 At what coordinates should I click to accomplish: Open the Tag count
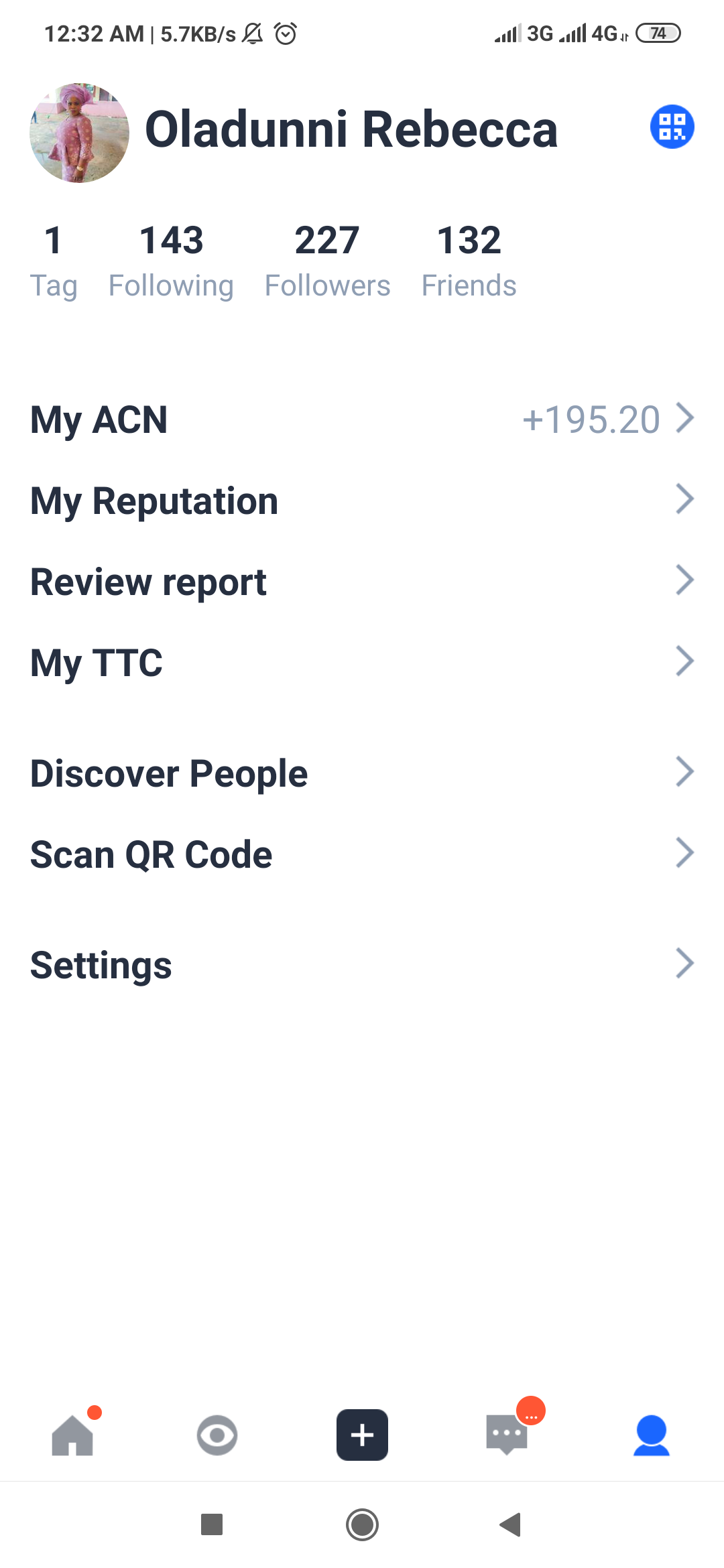(x=54, y=261)
